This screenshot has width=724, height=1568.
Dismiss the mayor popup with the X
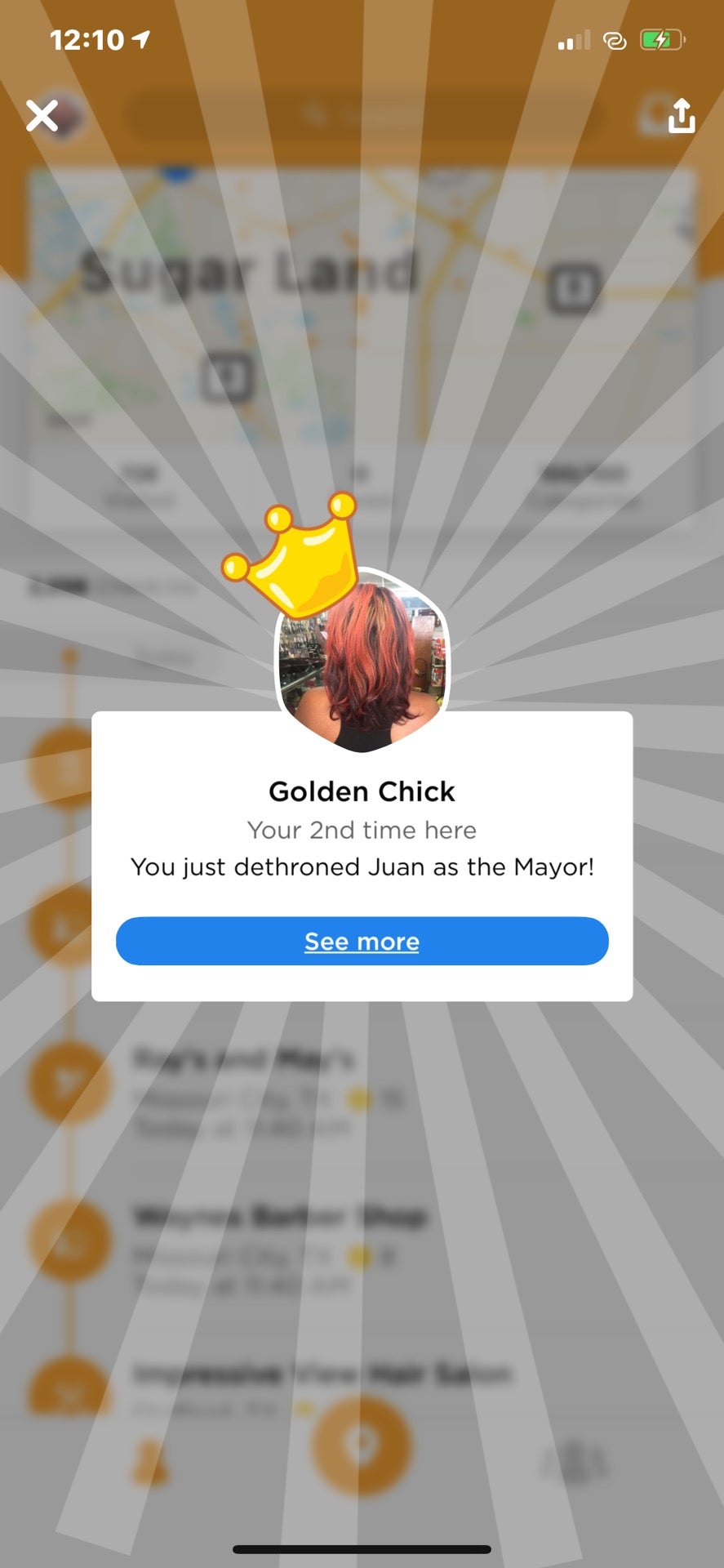click(41, 115)
